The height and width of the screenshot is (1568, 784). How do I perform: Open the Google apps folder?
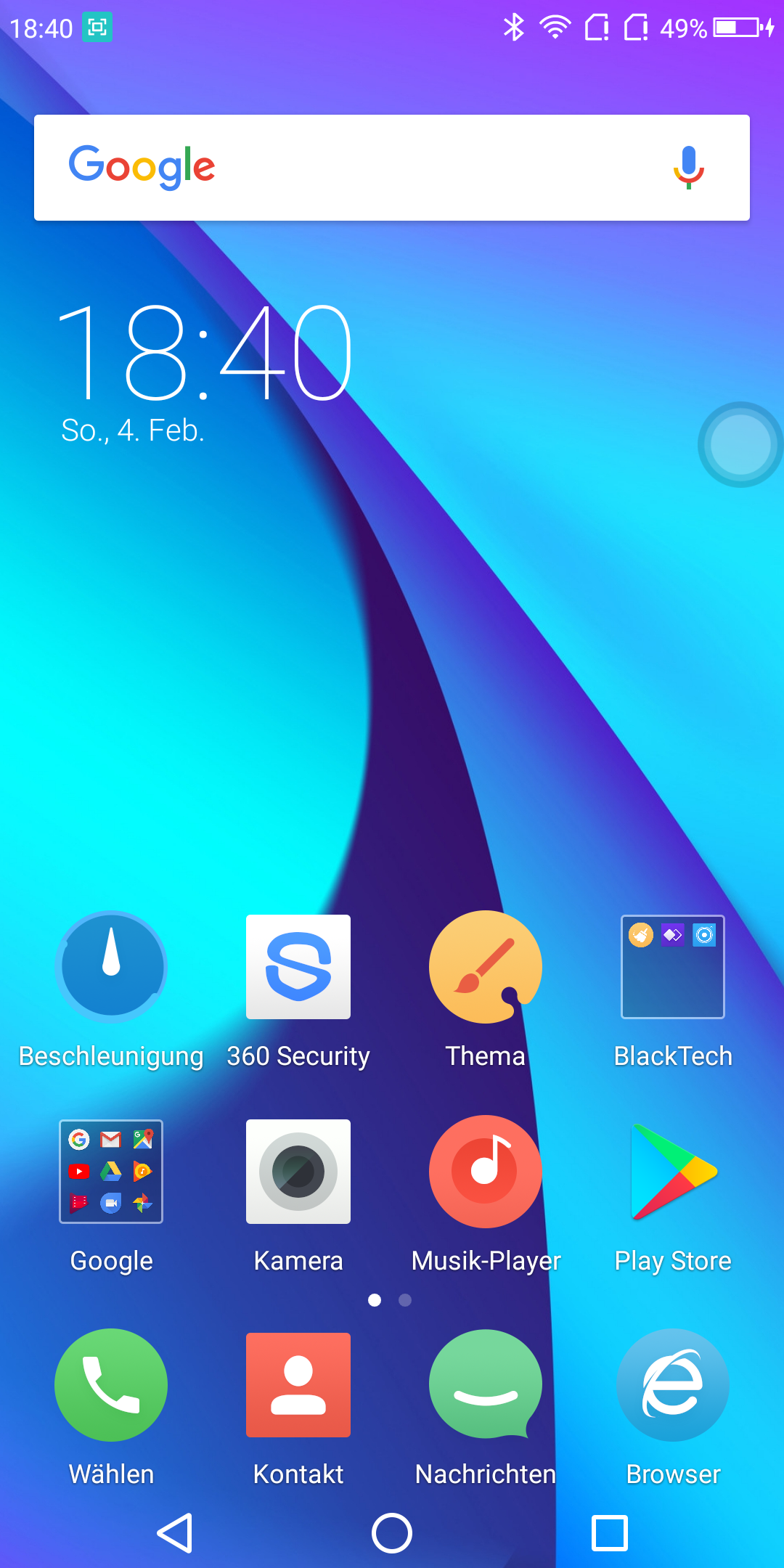click(111, 1172)
